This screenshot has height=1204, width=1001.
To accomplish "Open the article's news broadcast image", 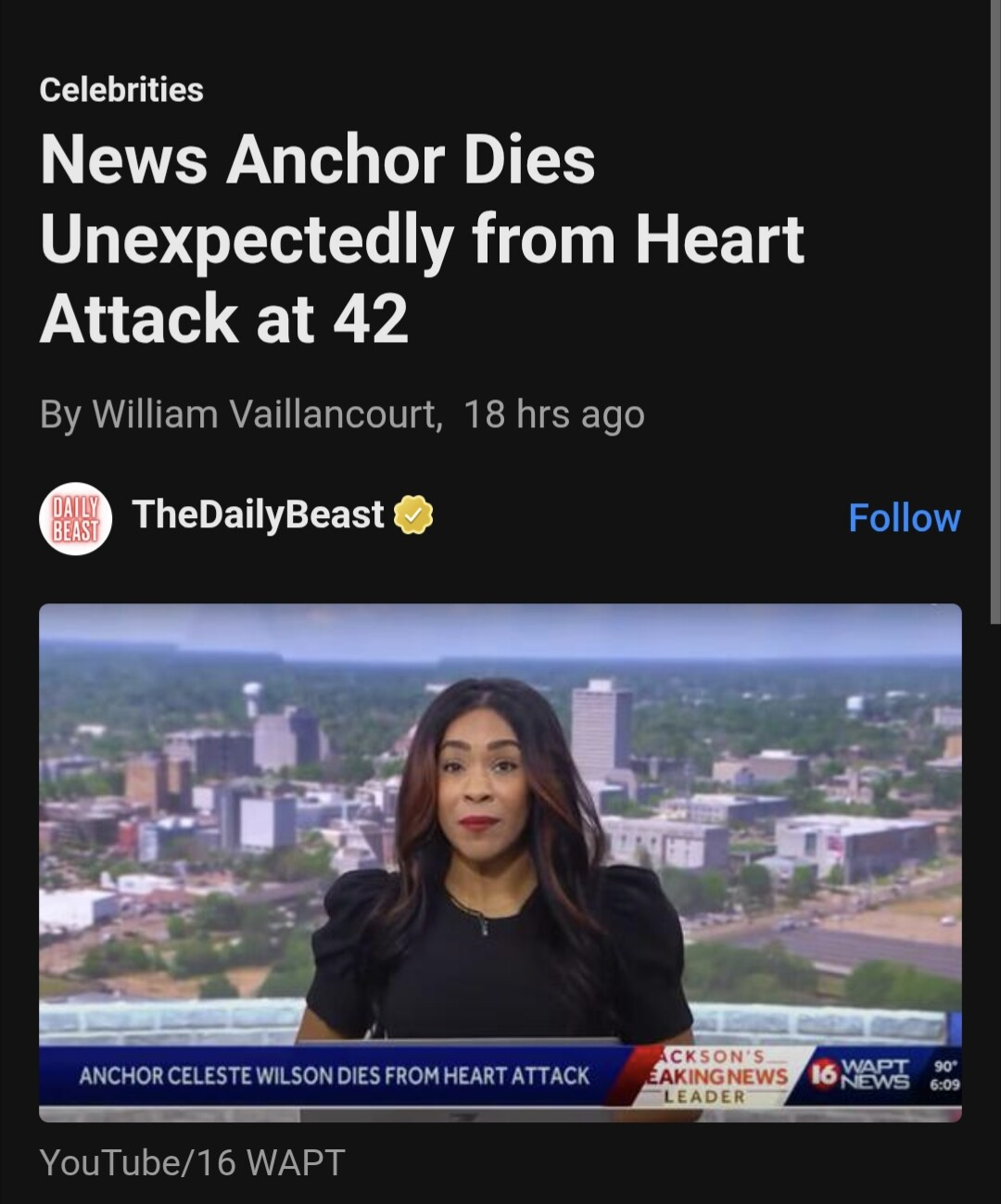I will click(x=500, y=862).
